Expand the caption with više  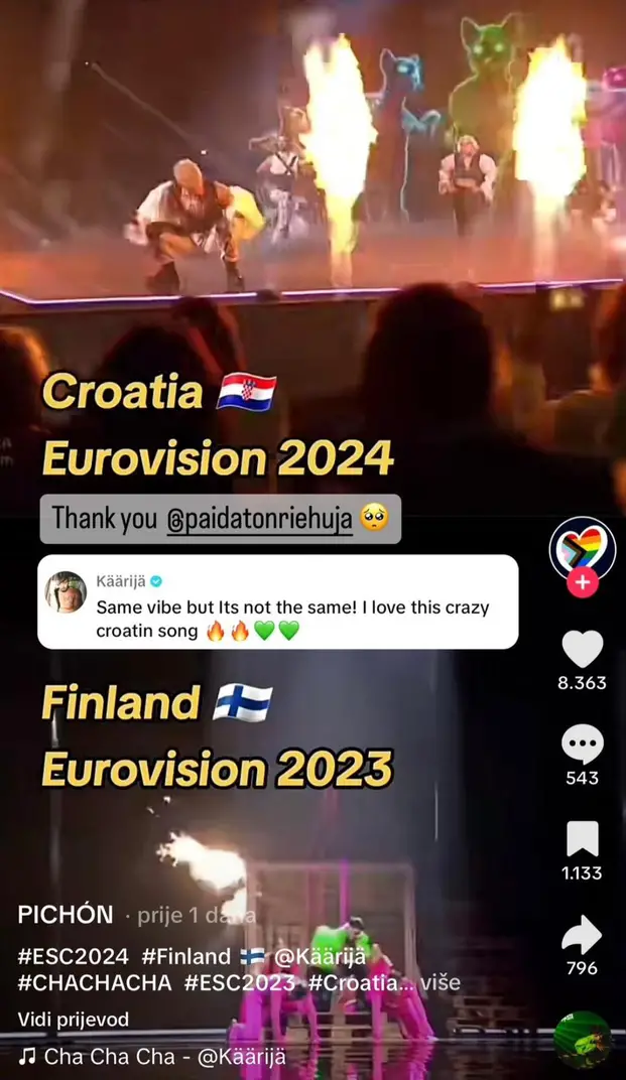click(x=439, y=982)
